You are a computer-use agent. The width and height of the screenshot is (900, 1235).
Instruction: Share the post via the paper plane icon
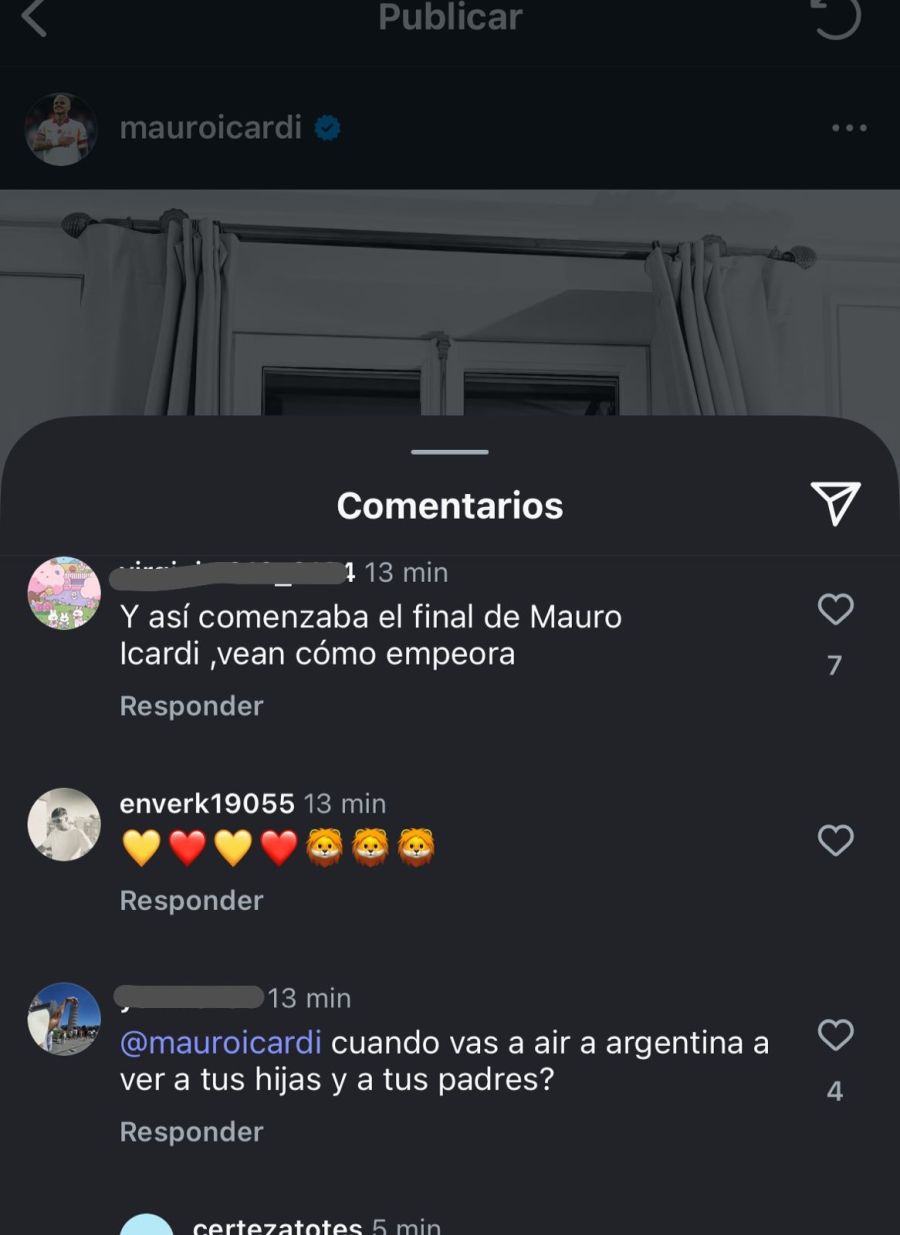[x=835, y=504]
